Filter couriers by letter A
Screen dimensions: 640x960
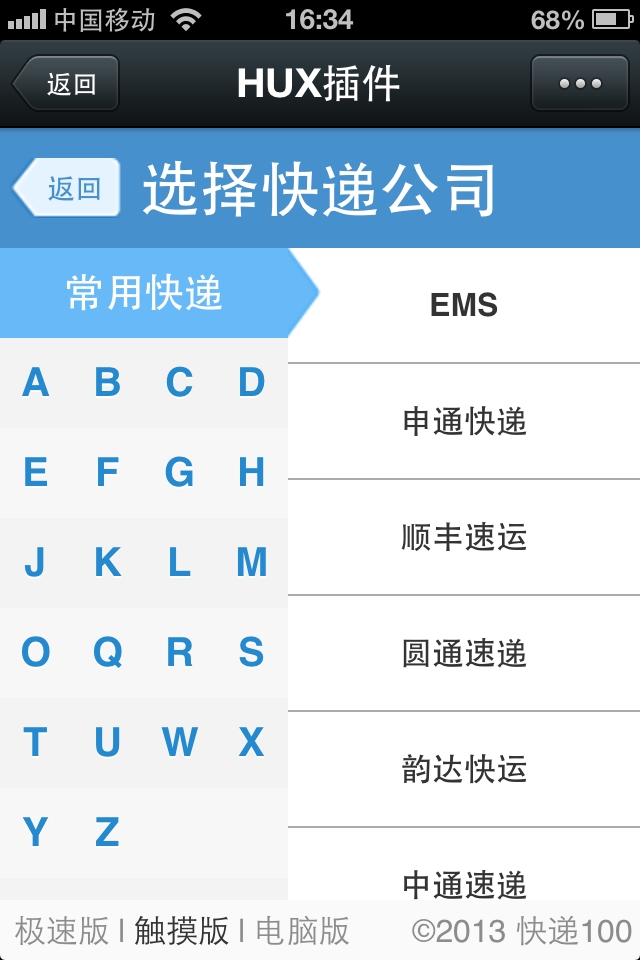coord(36,383)
